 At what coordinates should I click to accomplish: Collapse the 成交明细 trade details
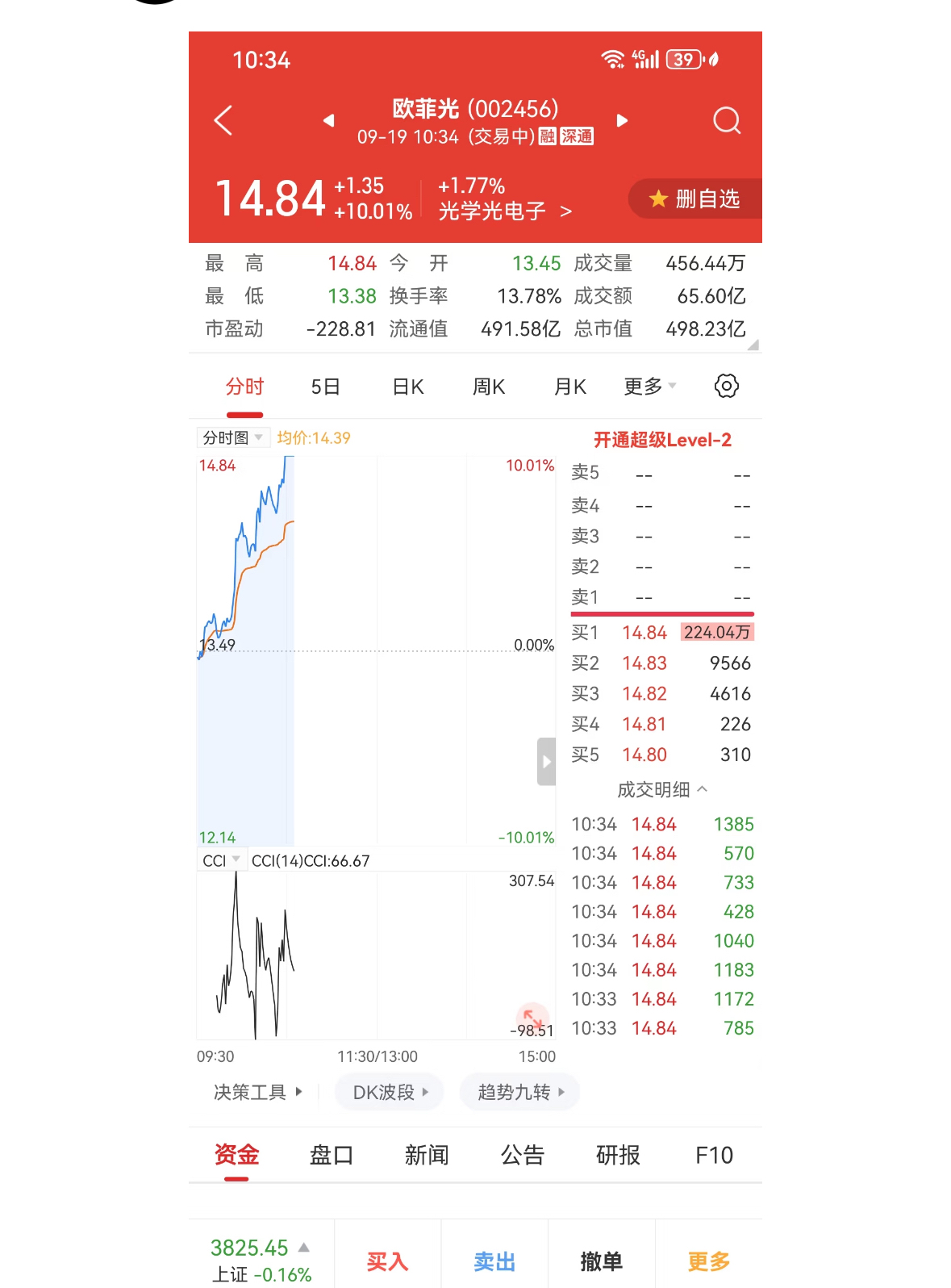pos(662,789)
